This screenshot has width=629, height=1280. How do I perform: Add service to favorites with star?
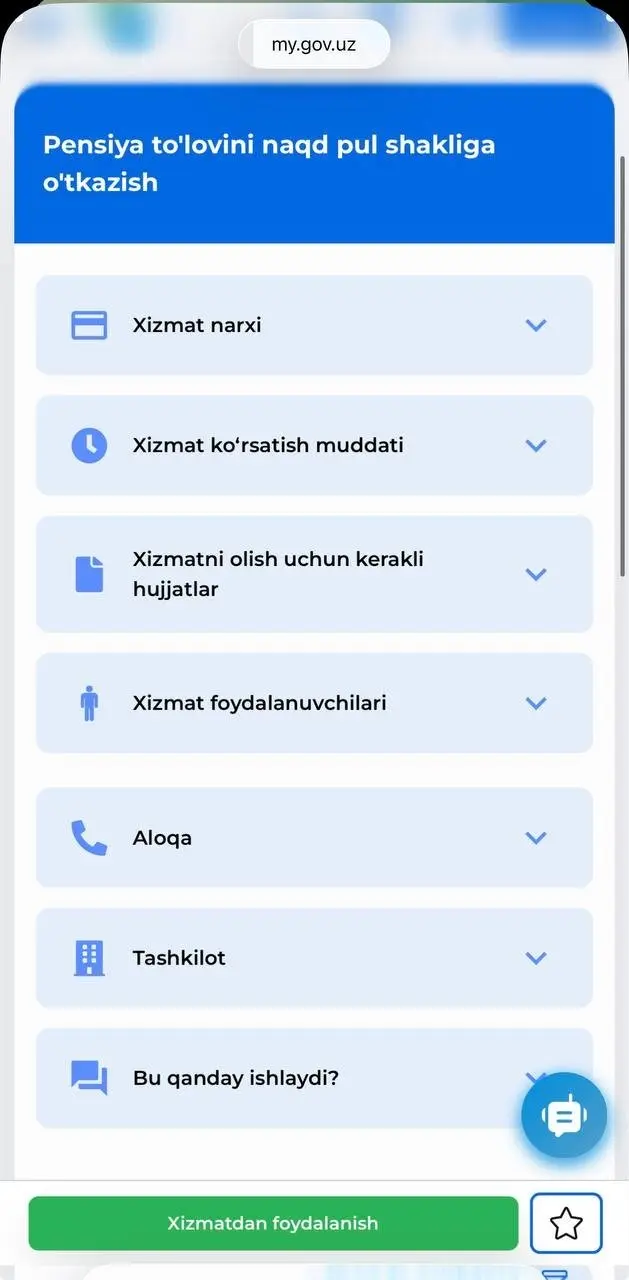(566, 1223)
